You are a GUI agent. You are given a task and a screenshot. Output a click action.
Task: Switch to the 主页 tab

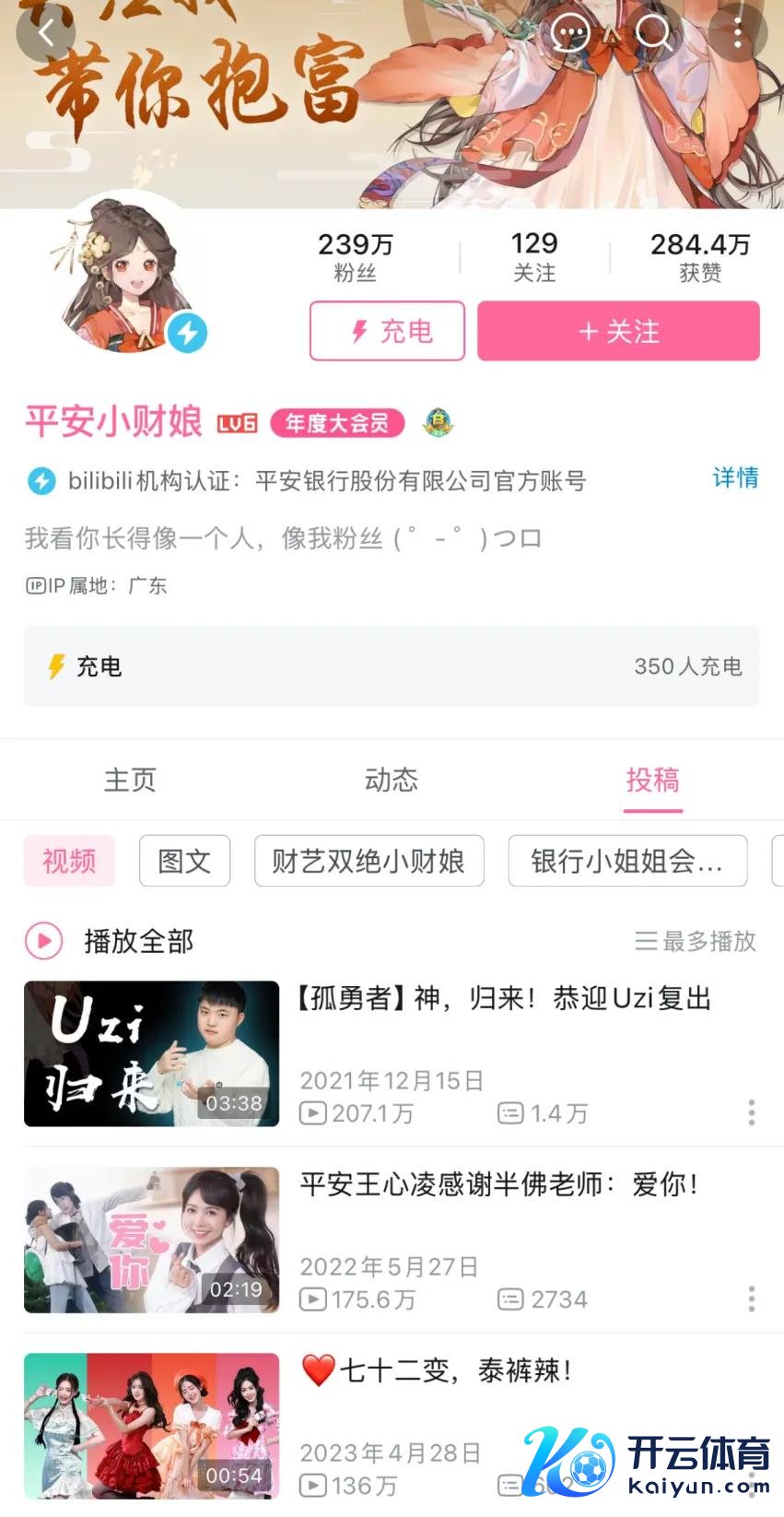click(130, 780)
